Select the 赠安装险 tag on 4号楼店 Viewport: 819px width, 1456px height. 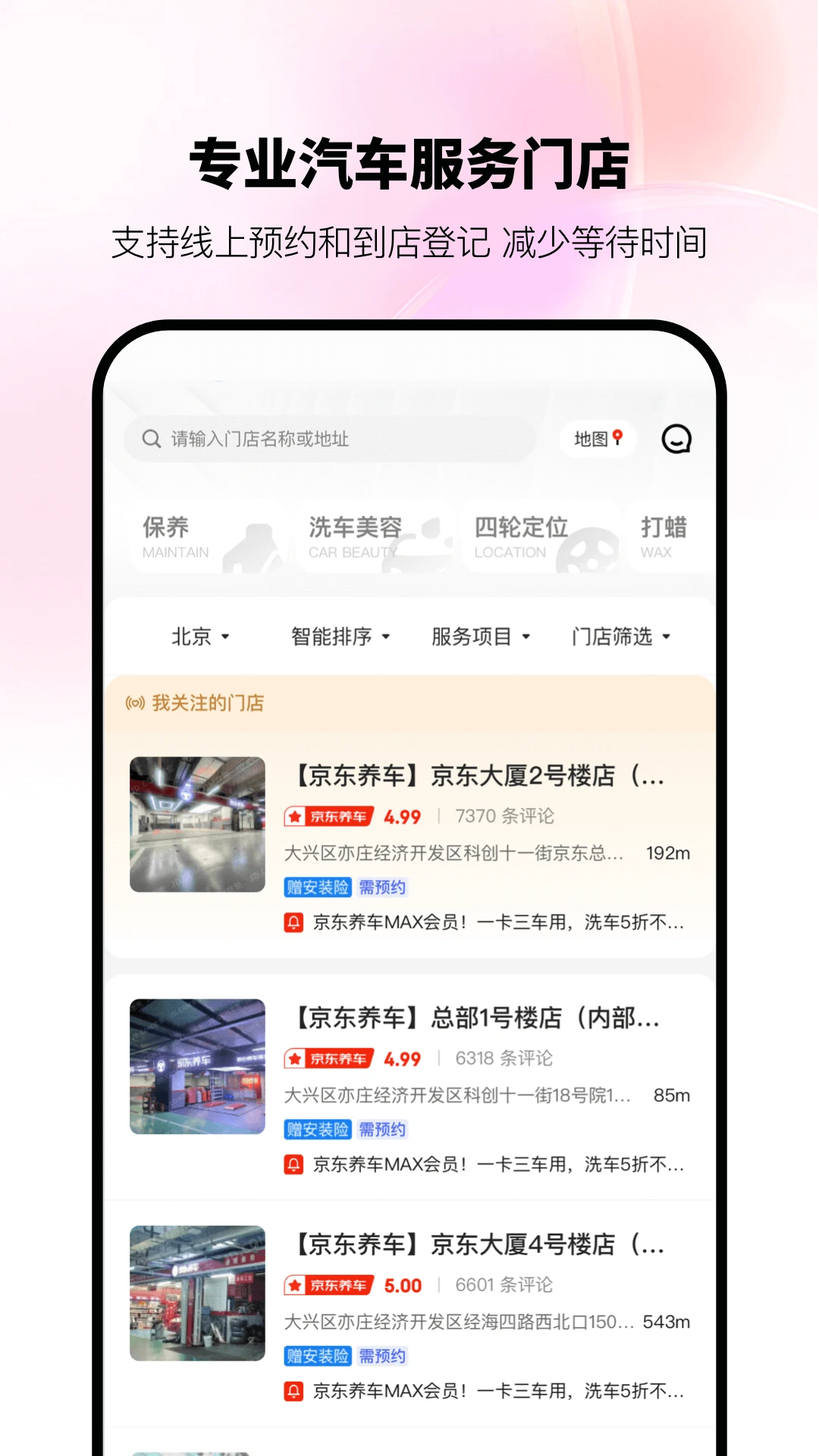[x=316, y=1357]
